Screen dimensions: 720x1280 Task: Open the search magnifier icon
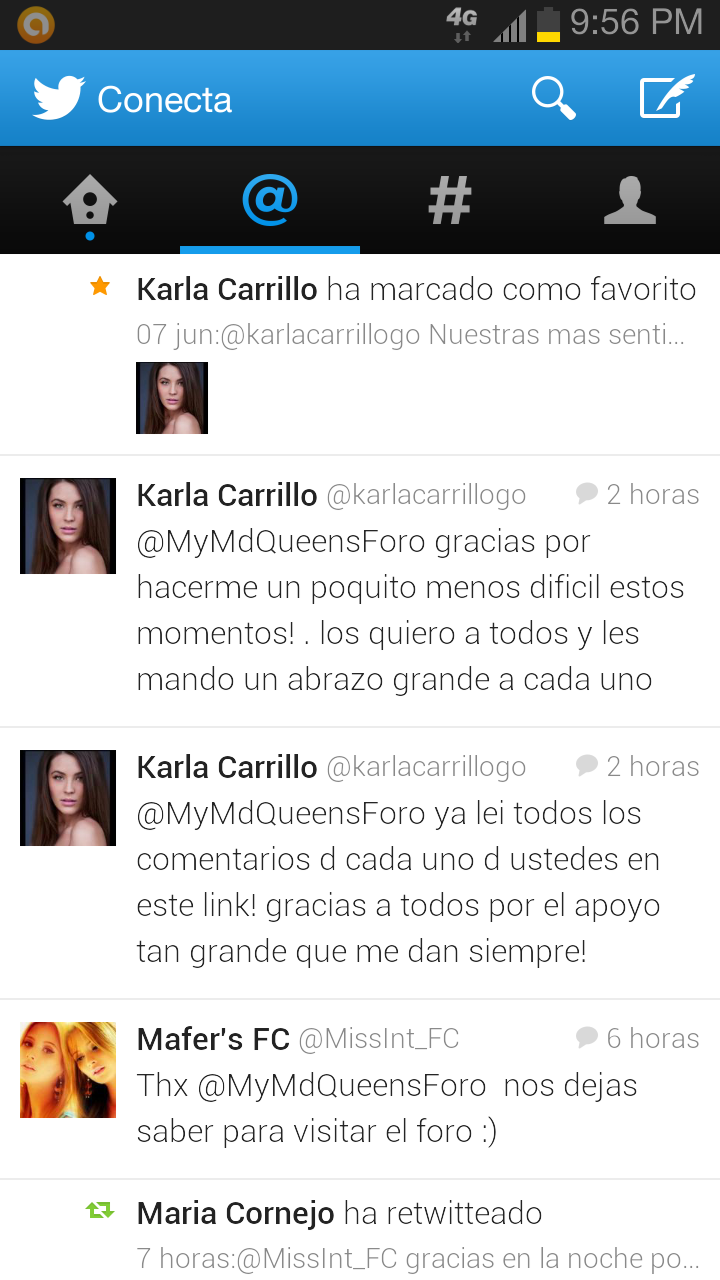[x=553, y=98]
